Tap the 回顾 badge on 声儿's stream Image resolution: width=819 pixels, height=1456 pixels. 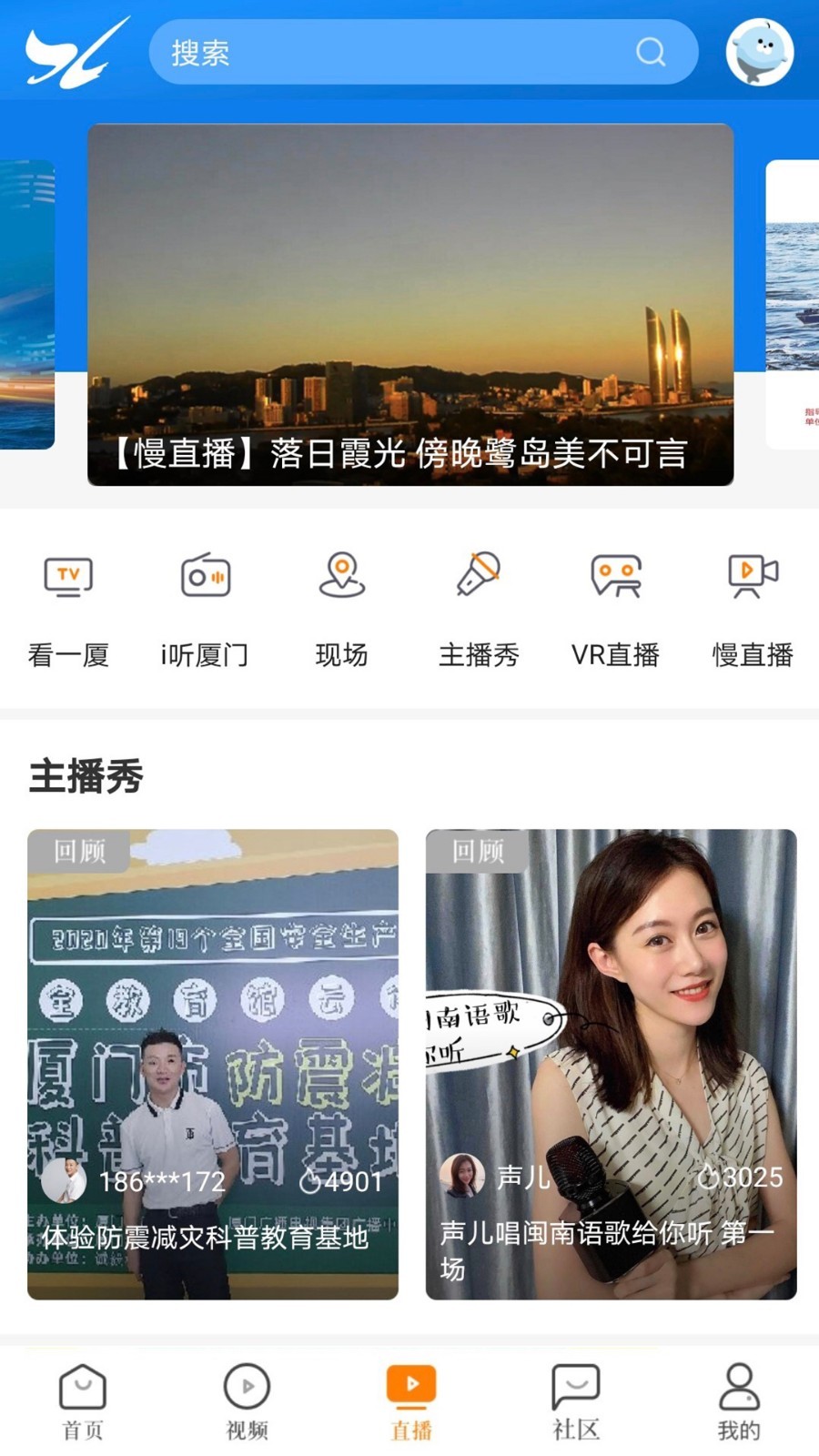478,854
